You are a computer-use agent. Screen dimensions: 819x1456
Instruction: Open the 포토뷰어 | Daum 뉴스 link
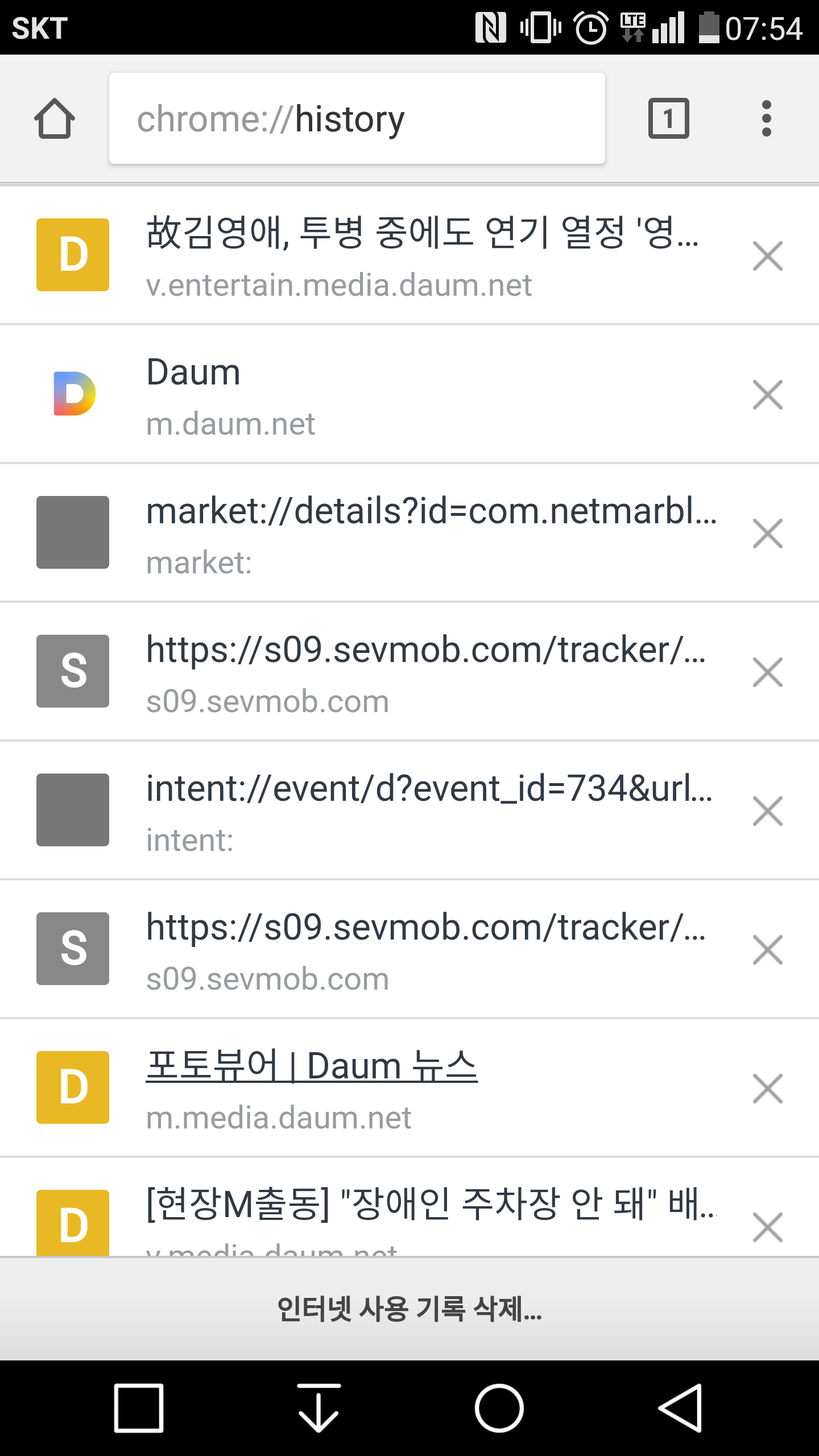pos(312,1066)
